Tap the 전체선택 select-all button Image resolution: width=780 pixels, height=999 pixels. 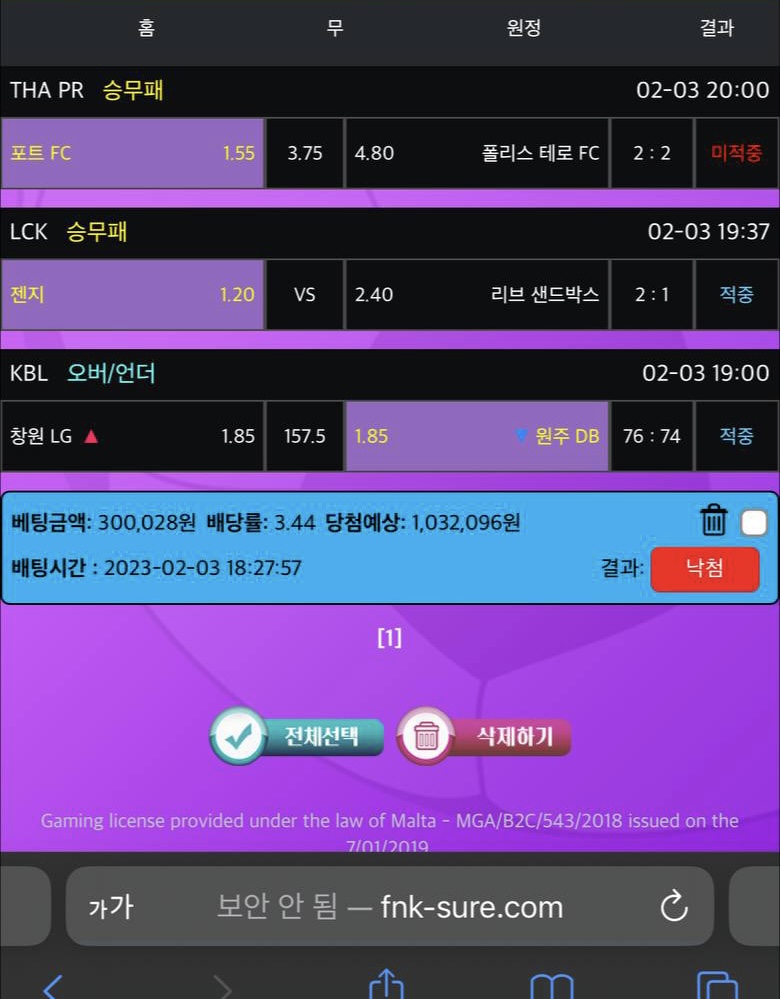[x=297, y=738]
